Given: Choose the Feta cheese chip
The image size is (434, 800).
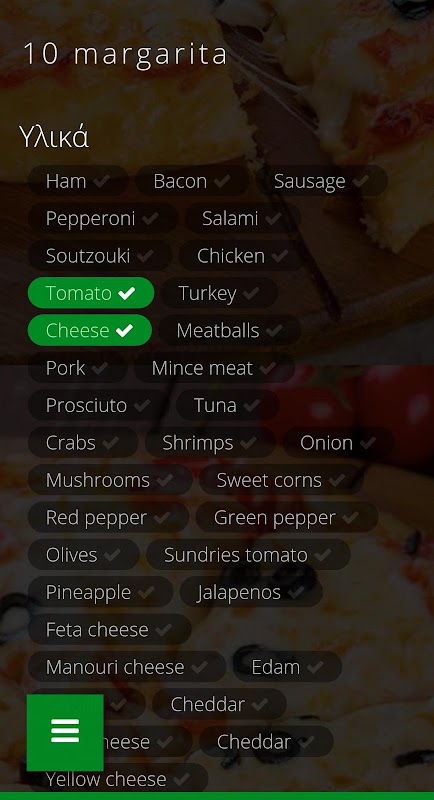Looking at the screenshot, I should (110, 630).
